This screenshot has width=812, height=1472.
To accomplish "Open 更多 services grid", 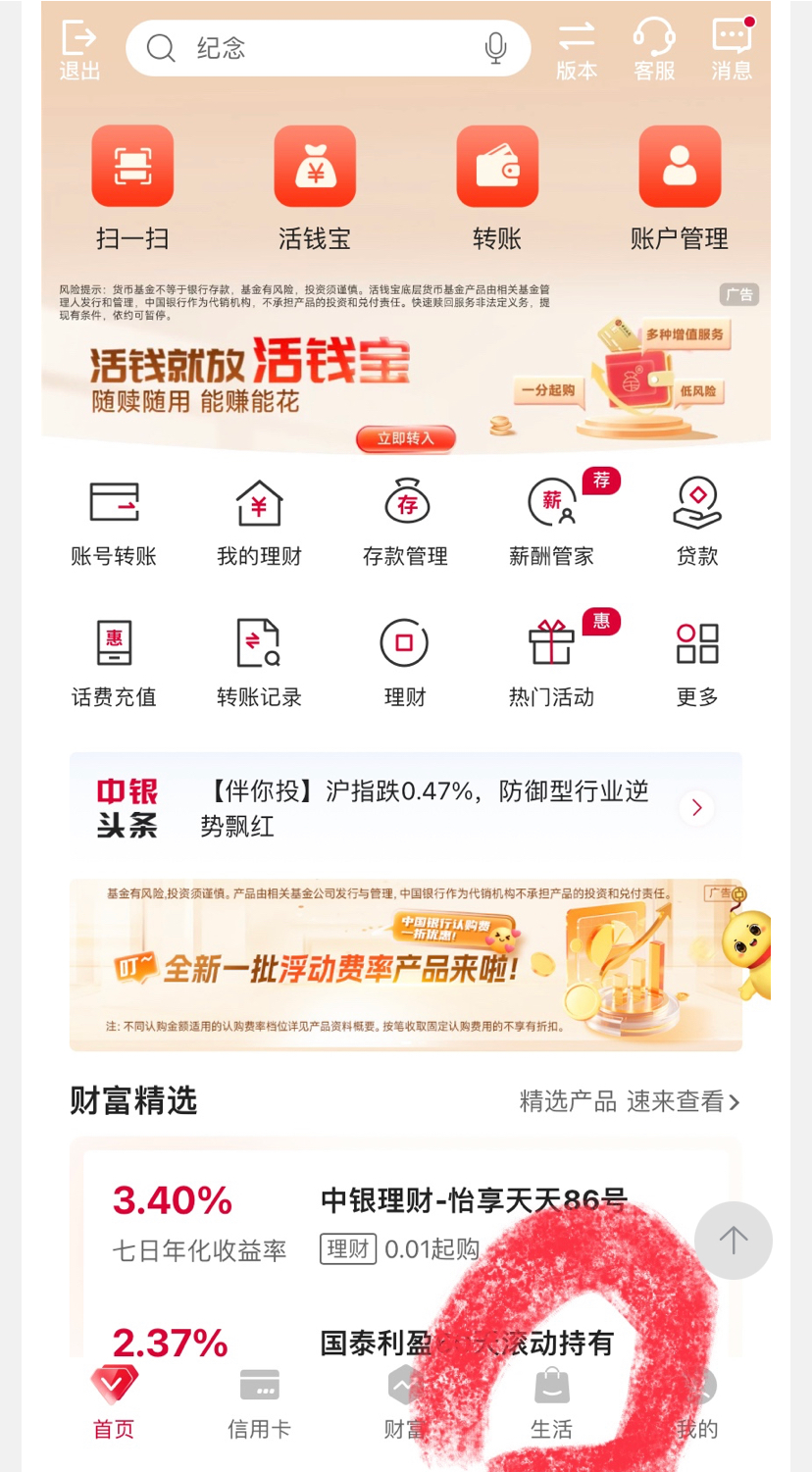I will [697, 663].
